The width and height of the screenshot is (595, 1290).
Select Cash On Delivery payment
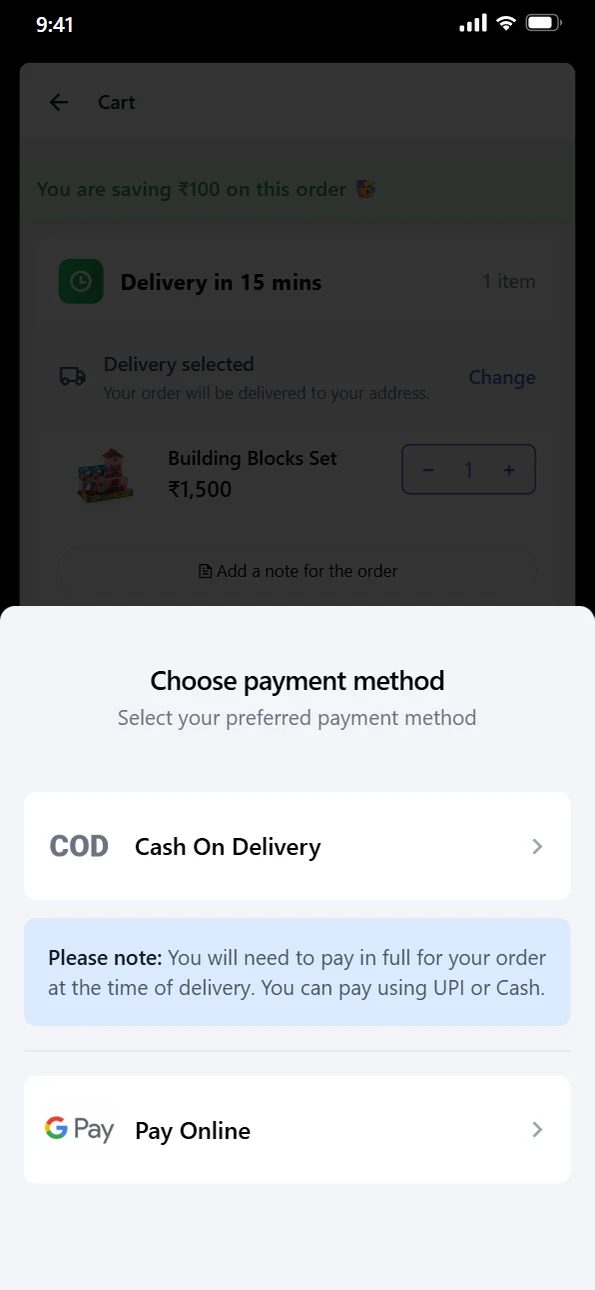297,846
